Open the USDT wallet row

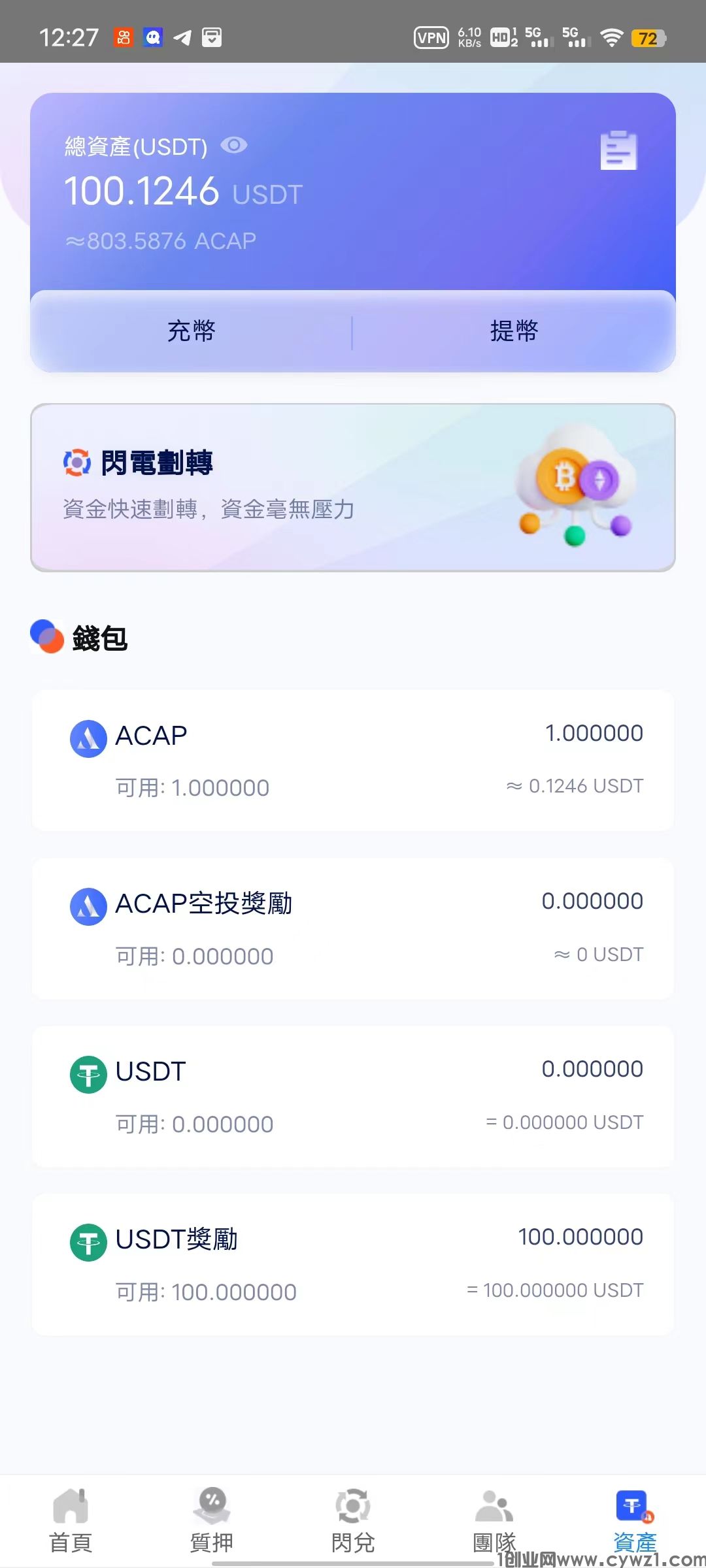[353, 1096]
